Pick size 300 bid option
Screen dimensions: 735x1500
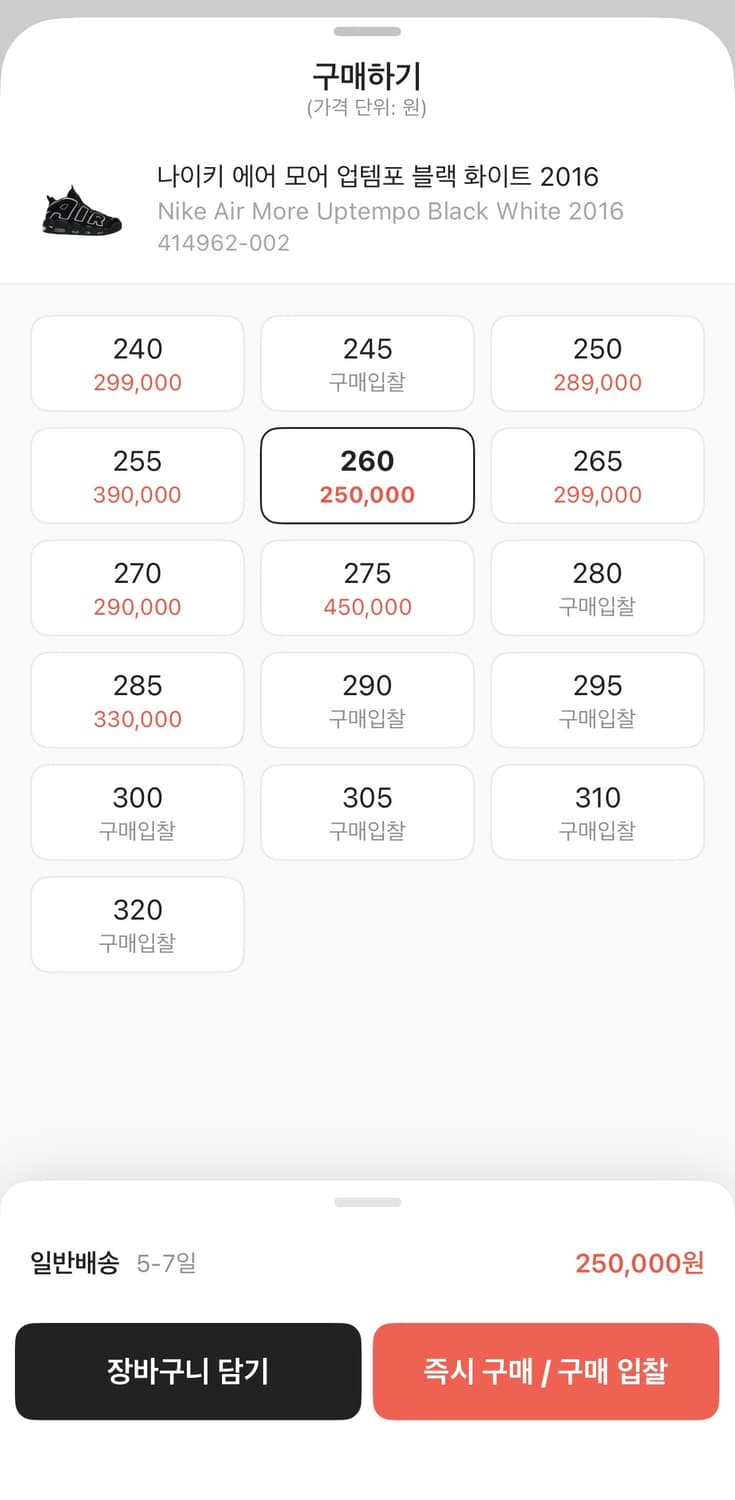pos(136,812)
